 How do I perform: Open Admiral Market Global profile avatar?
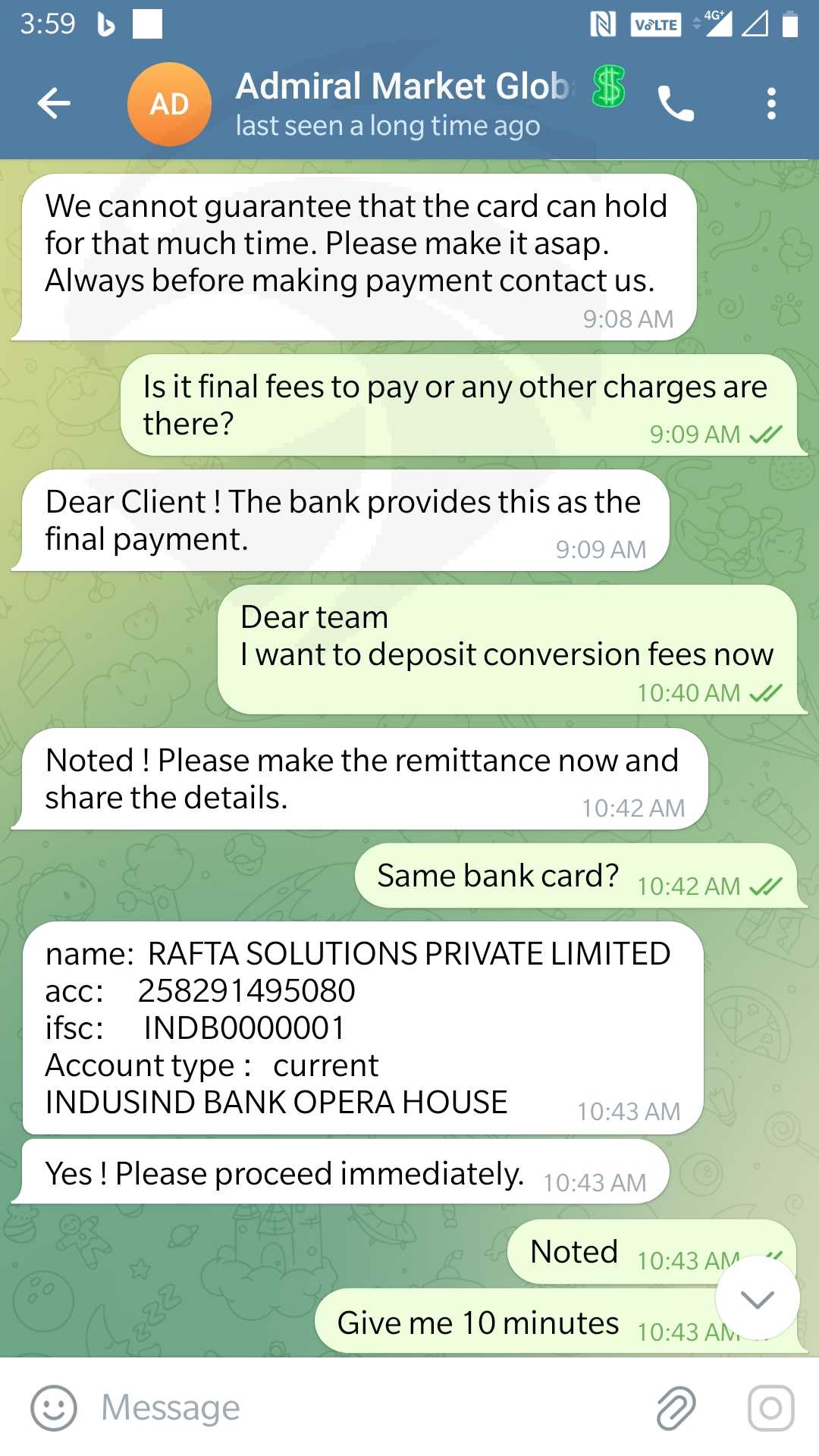click(169, 104)
